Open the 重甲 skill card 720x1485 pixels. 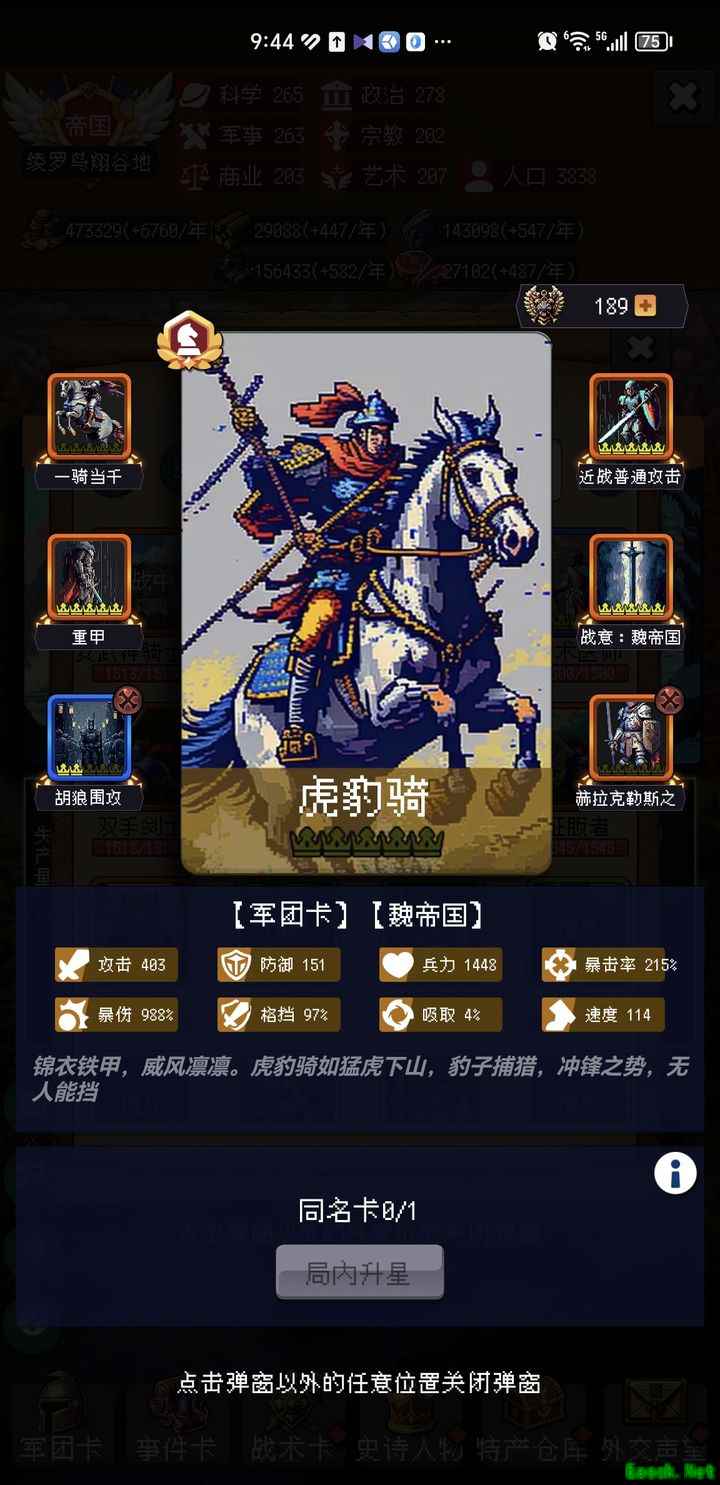tap(89, 578)
